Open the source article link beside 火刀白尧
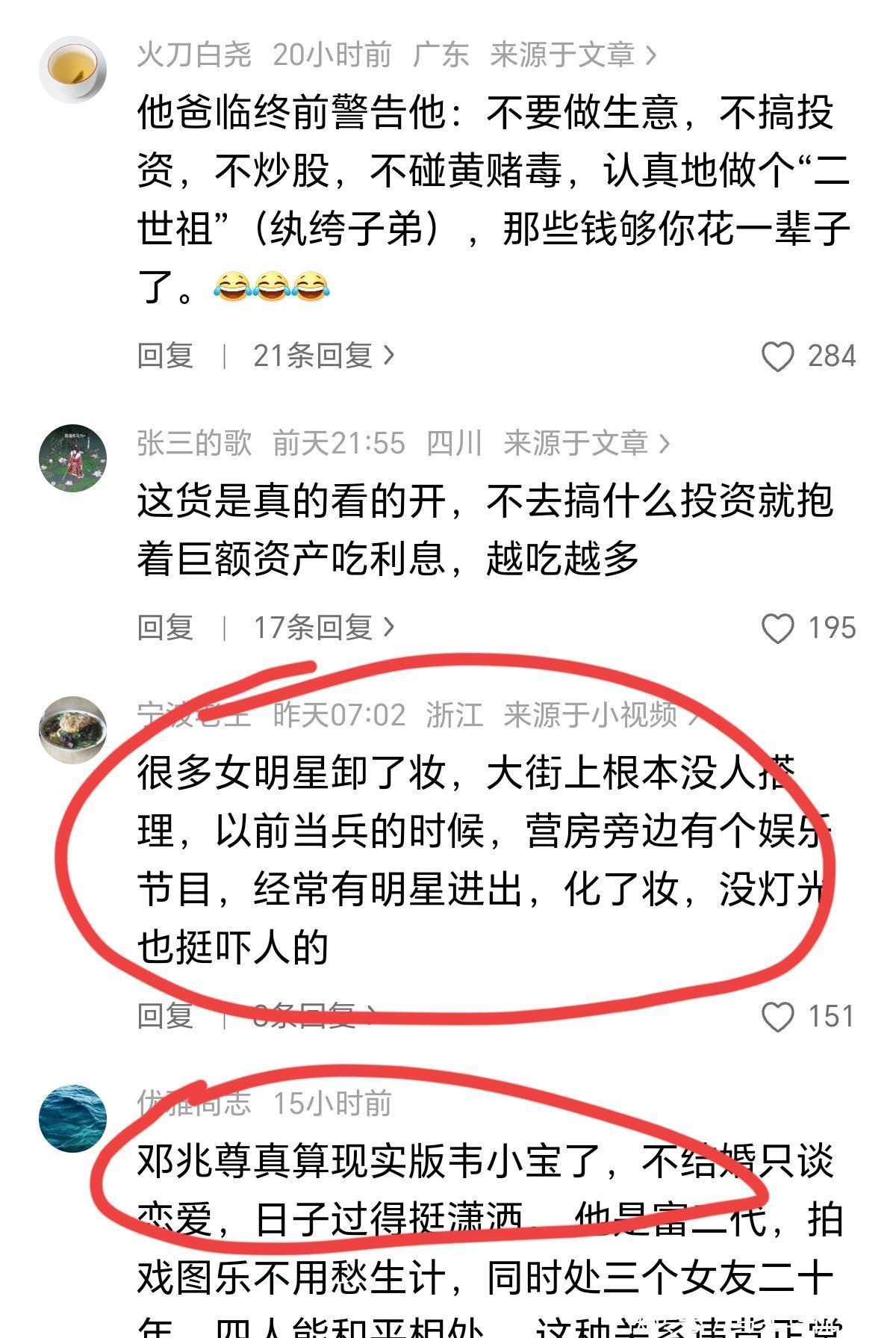 (x=573, y=55)
